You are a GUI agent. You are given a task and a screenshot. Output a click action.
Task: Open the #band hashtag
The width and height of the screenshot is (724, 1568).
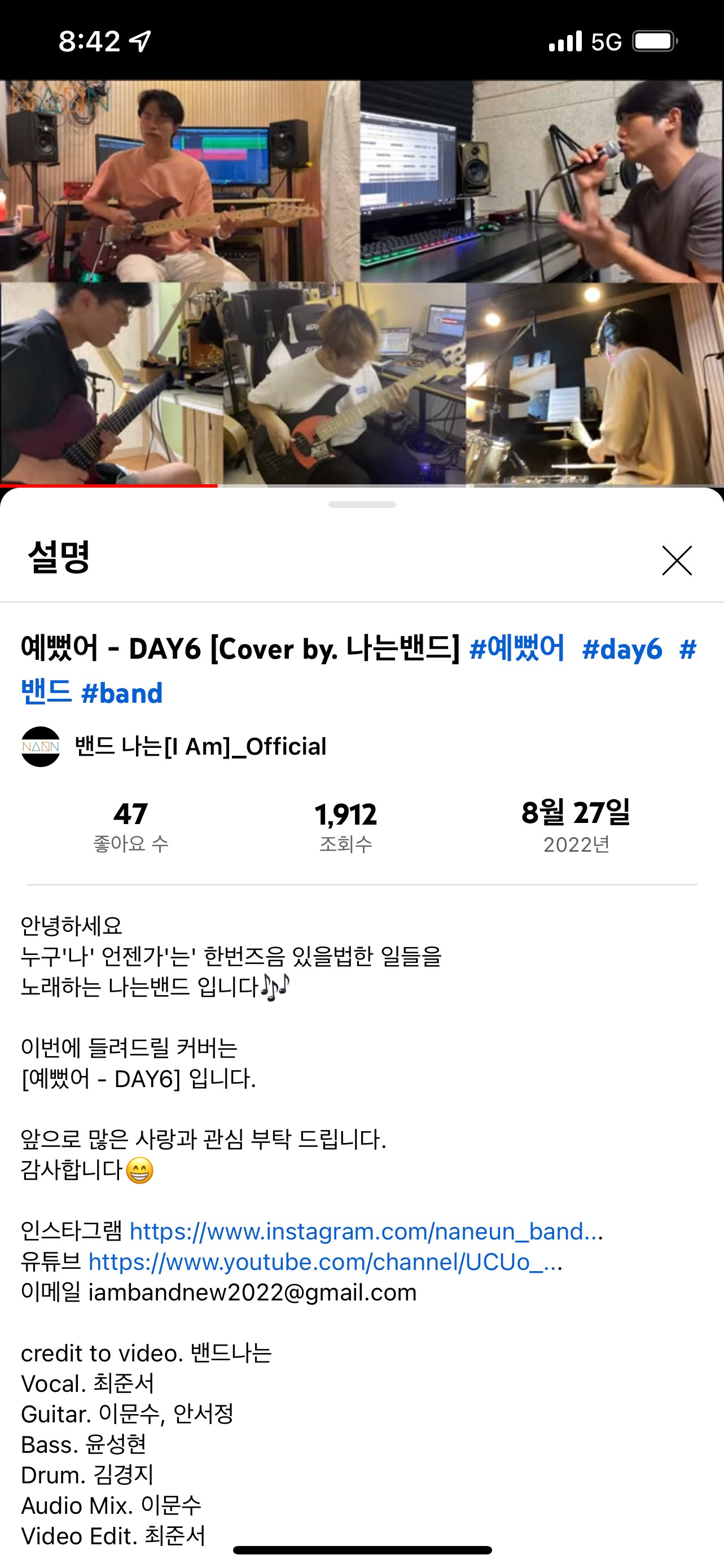[122, 693]
